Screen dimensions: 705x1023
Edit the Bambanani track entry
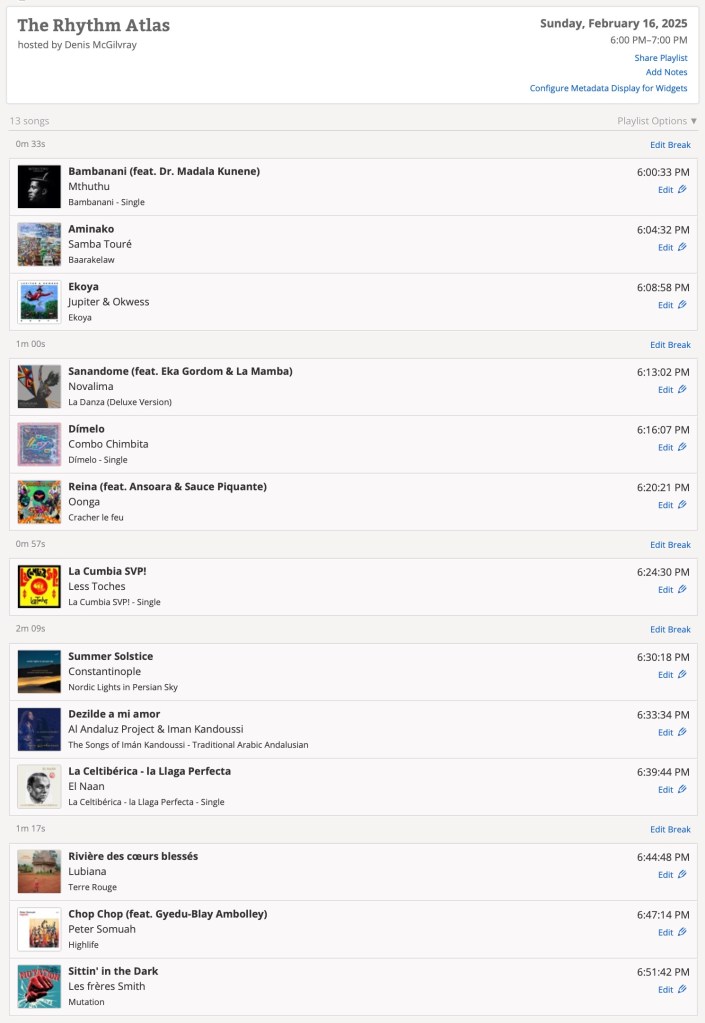671,189
